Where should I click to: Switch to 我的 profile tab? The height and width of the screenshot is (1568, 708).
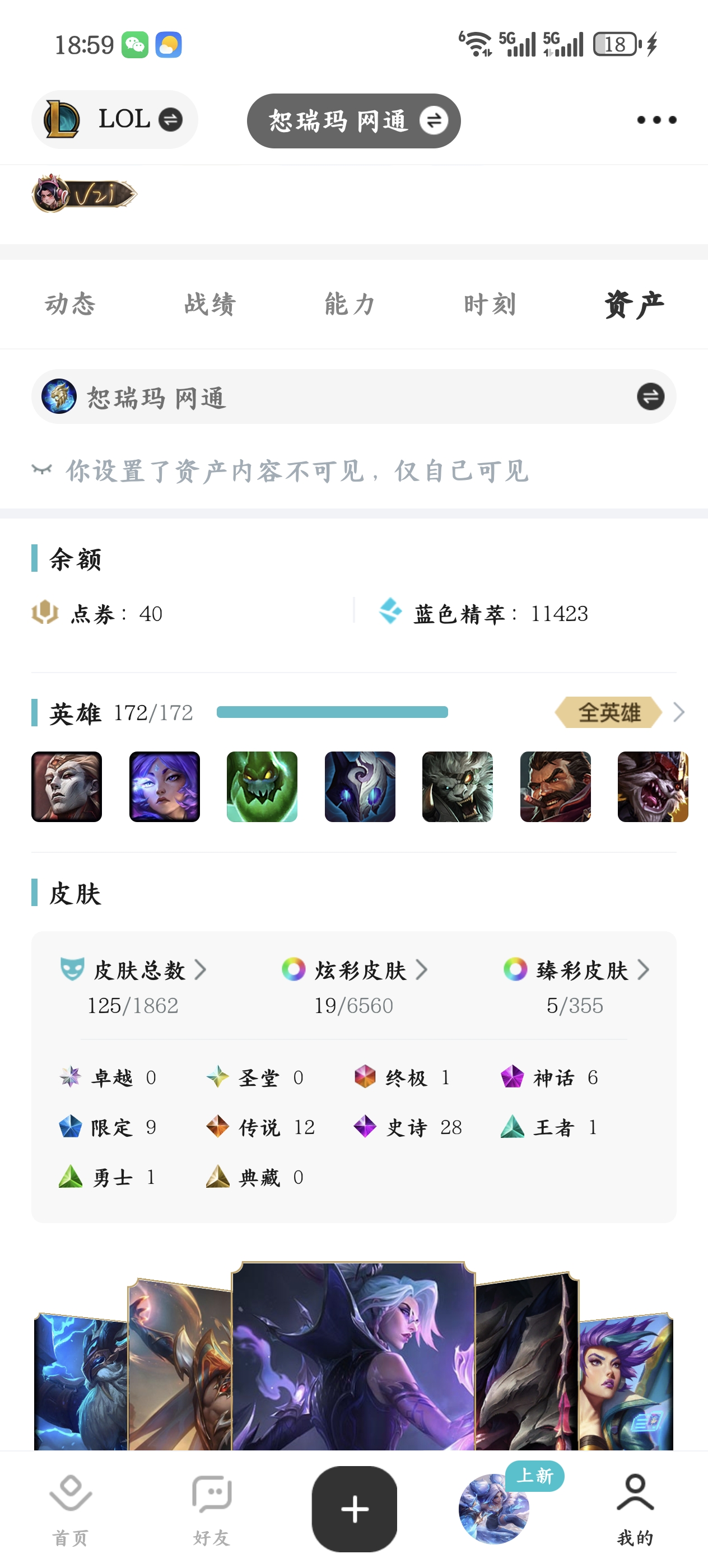click(635, 1508)
